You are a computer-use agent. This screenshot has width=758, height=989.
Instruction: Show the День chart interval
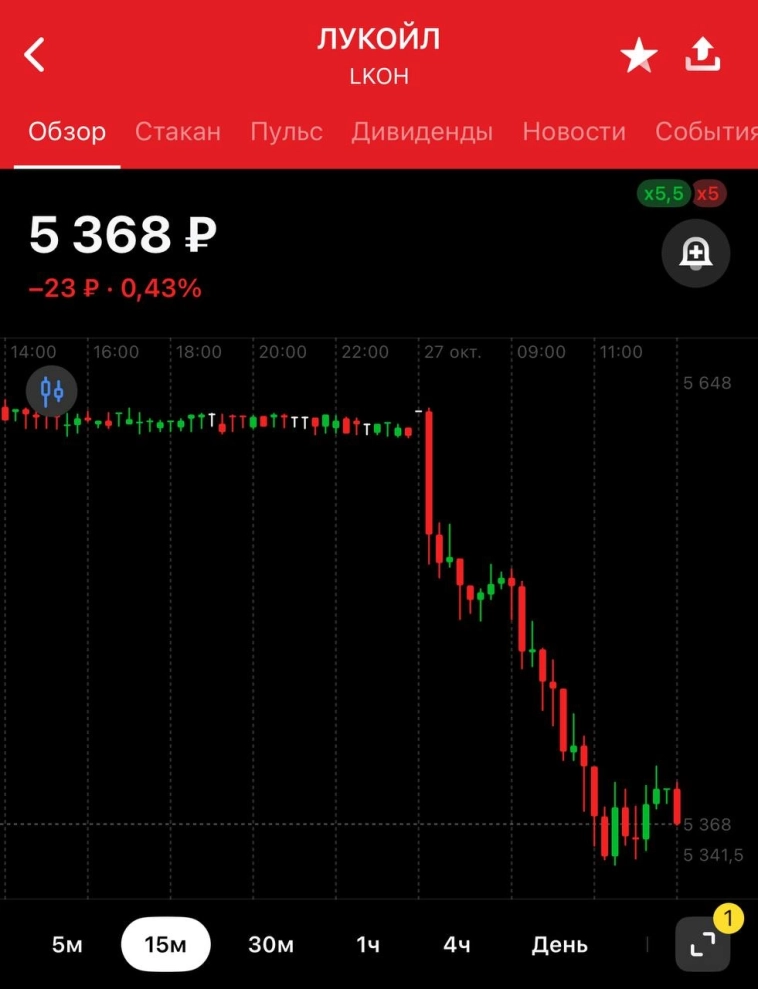560,945
